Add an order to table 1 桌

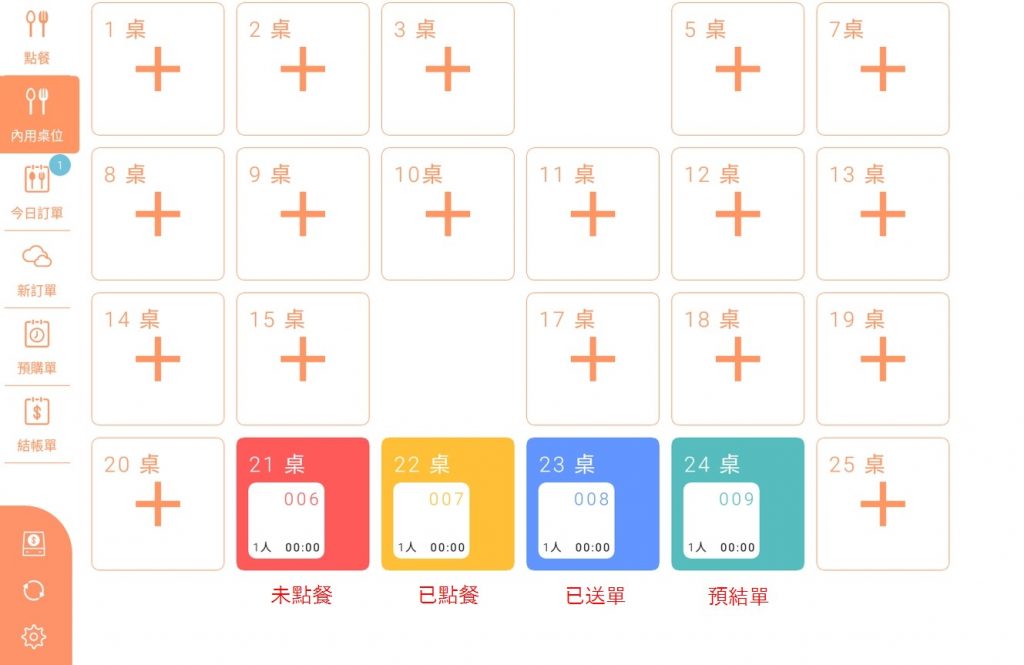click(158, 69)
